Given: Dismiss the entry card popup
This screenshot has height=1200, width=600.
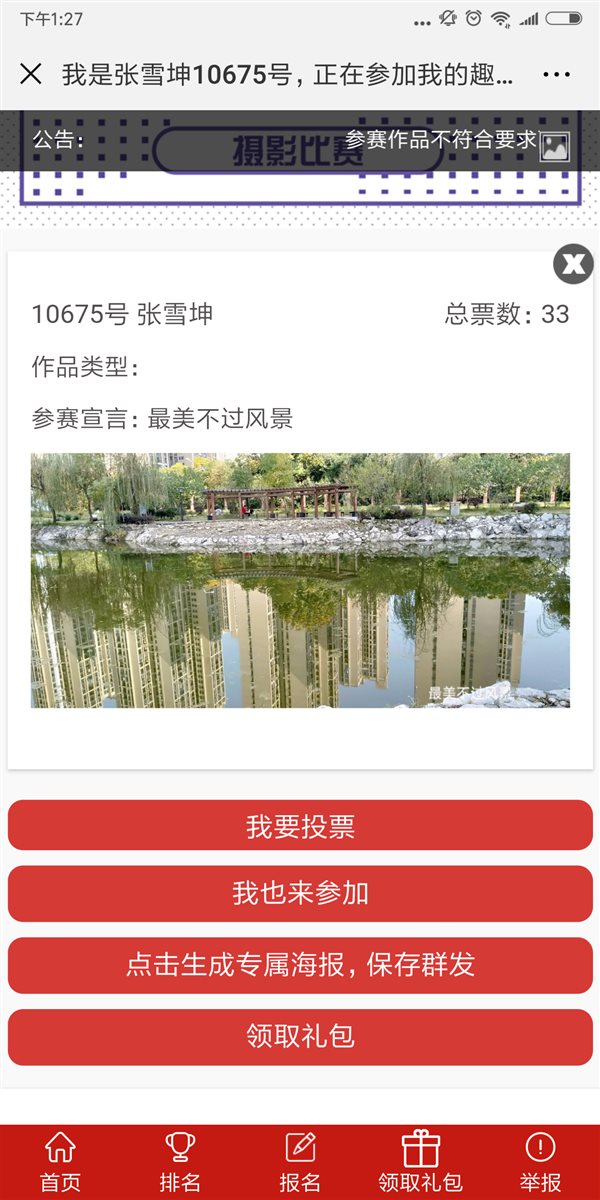Looking at the screenshot, I should (573, 264).
